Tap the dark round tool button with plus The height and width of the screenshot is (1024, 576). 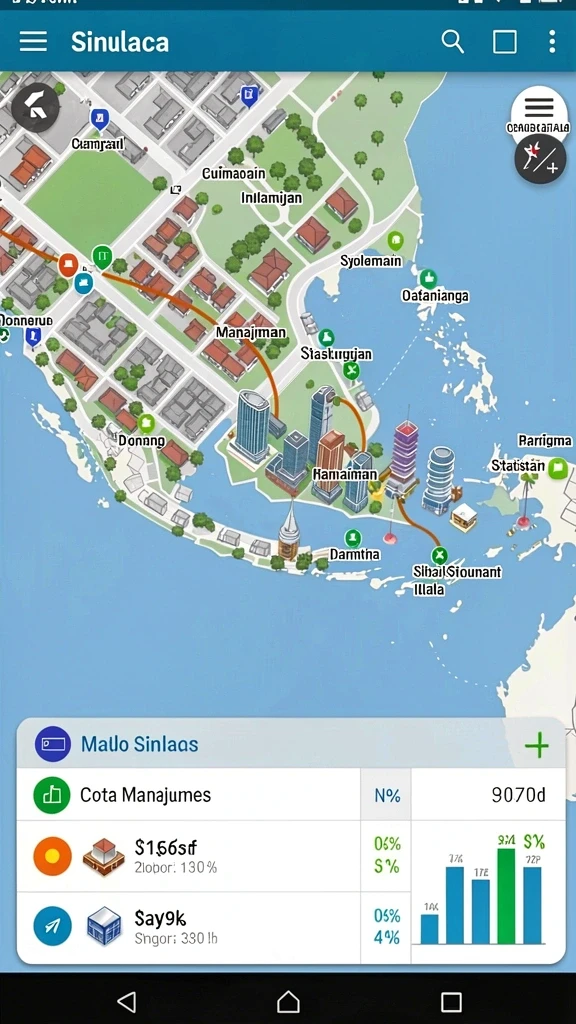click(x=540, y=159)
